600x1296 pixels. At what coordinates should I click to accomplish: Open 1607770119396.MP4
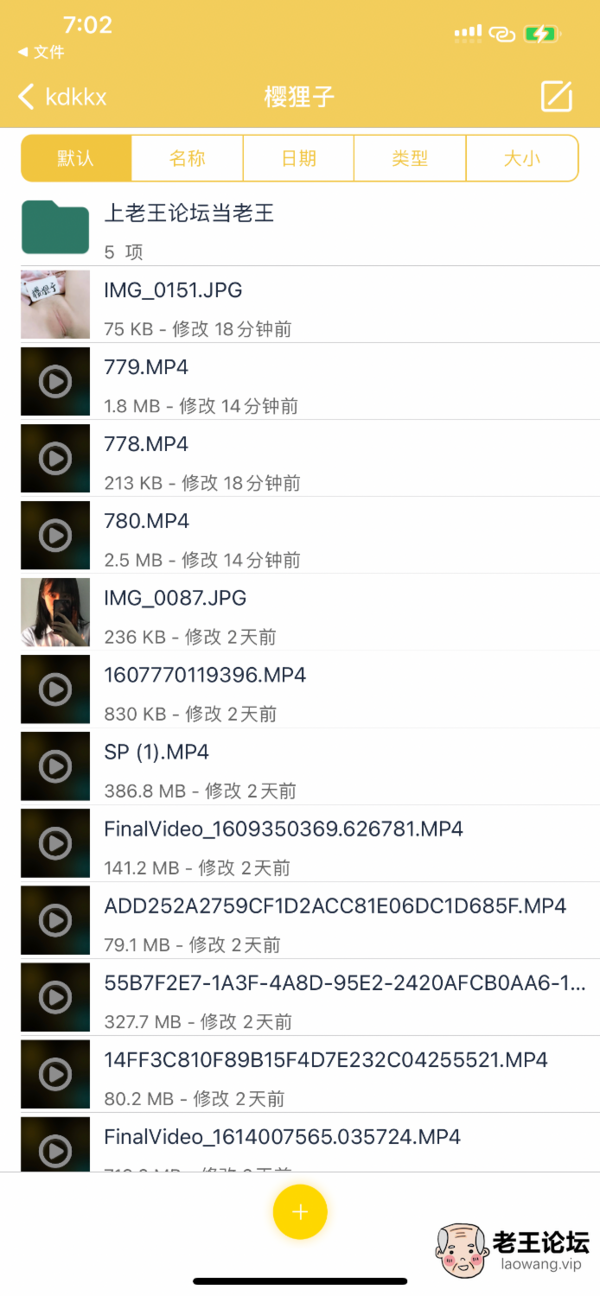point(300,690)
